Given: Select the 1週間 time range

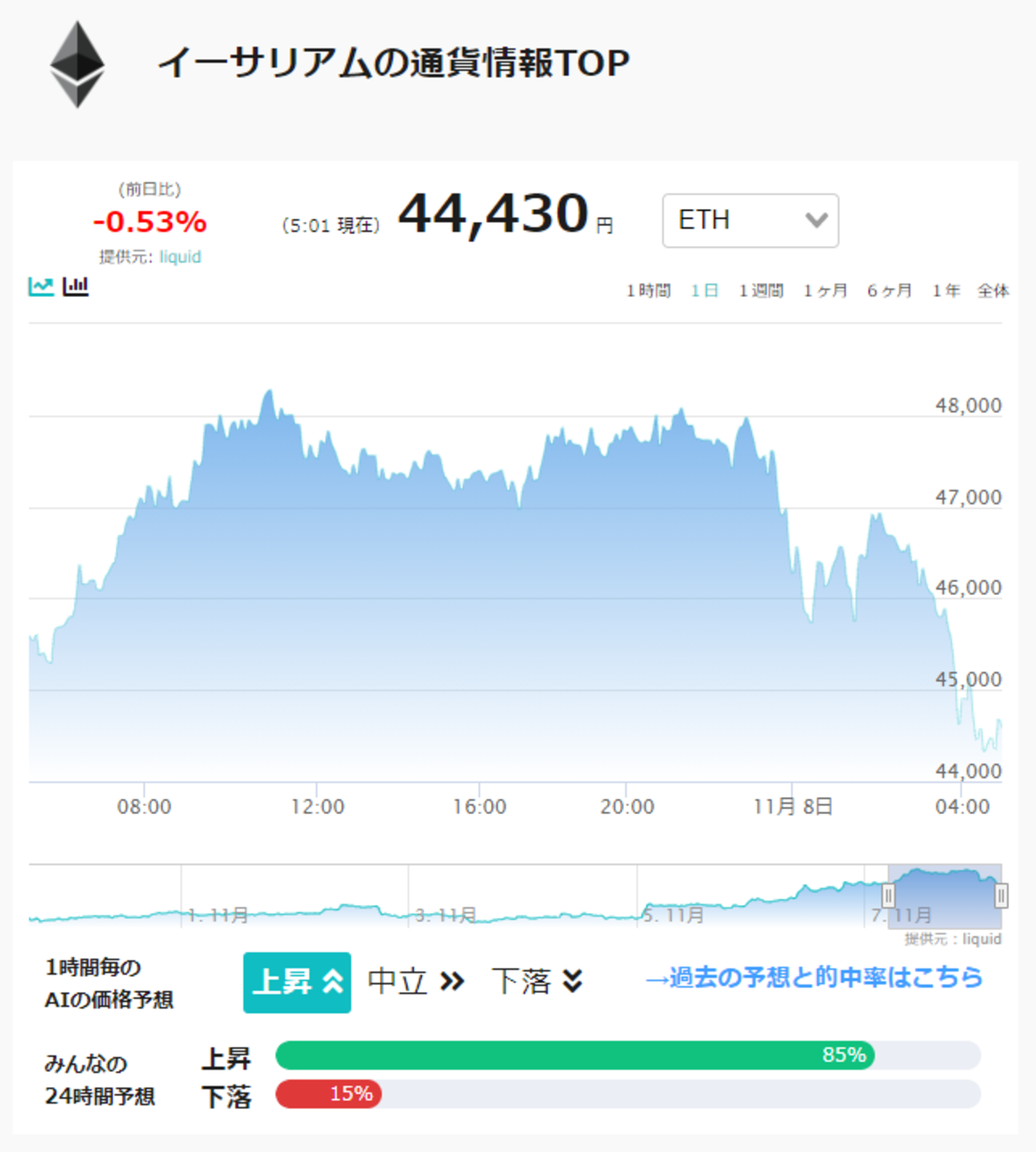Looking at the screenshot, I should pyautogui.click(x=761, y=291).
